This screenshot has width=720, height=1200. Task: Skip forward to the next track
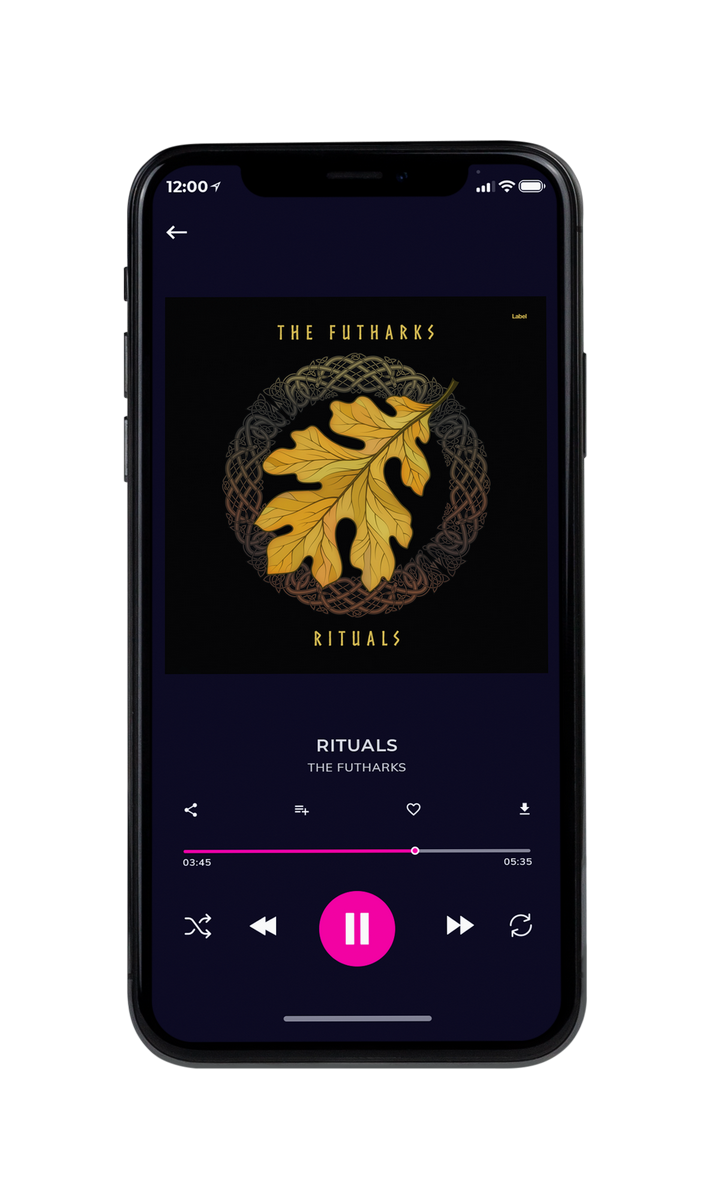460,926
